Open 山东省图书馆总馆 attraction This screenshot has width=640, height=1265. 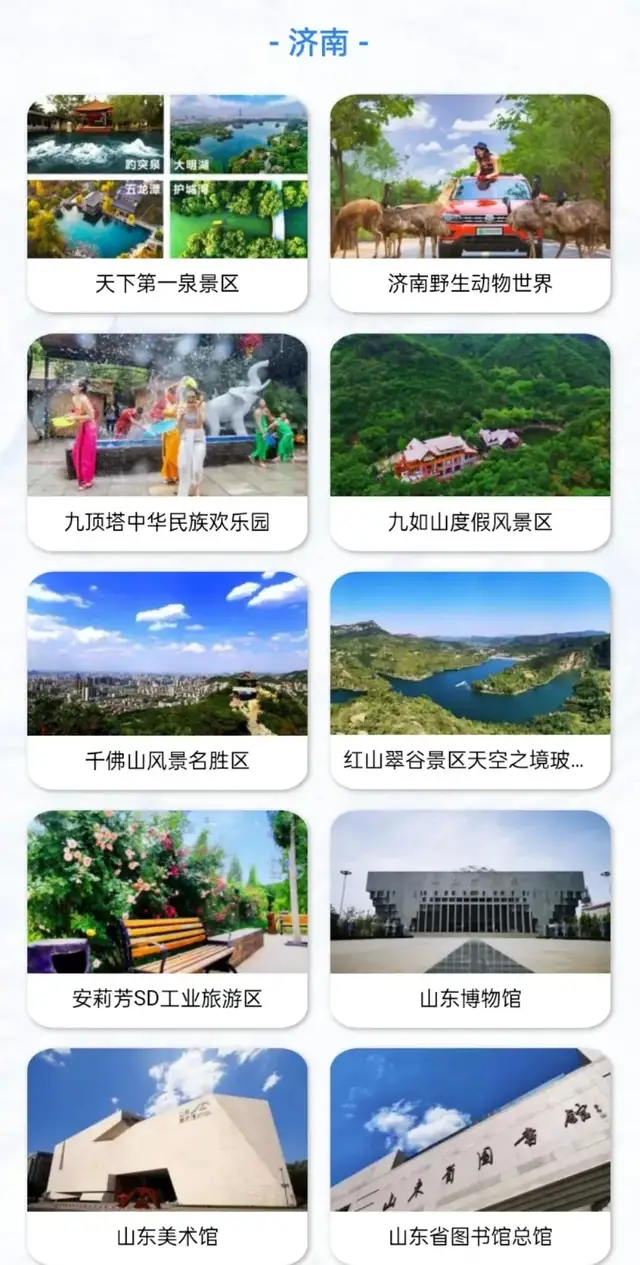coord(470,1155)
